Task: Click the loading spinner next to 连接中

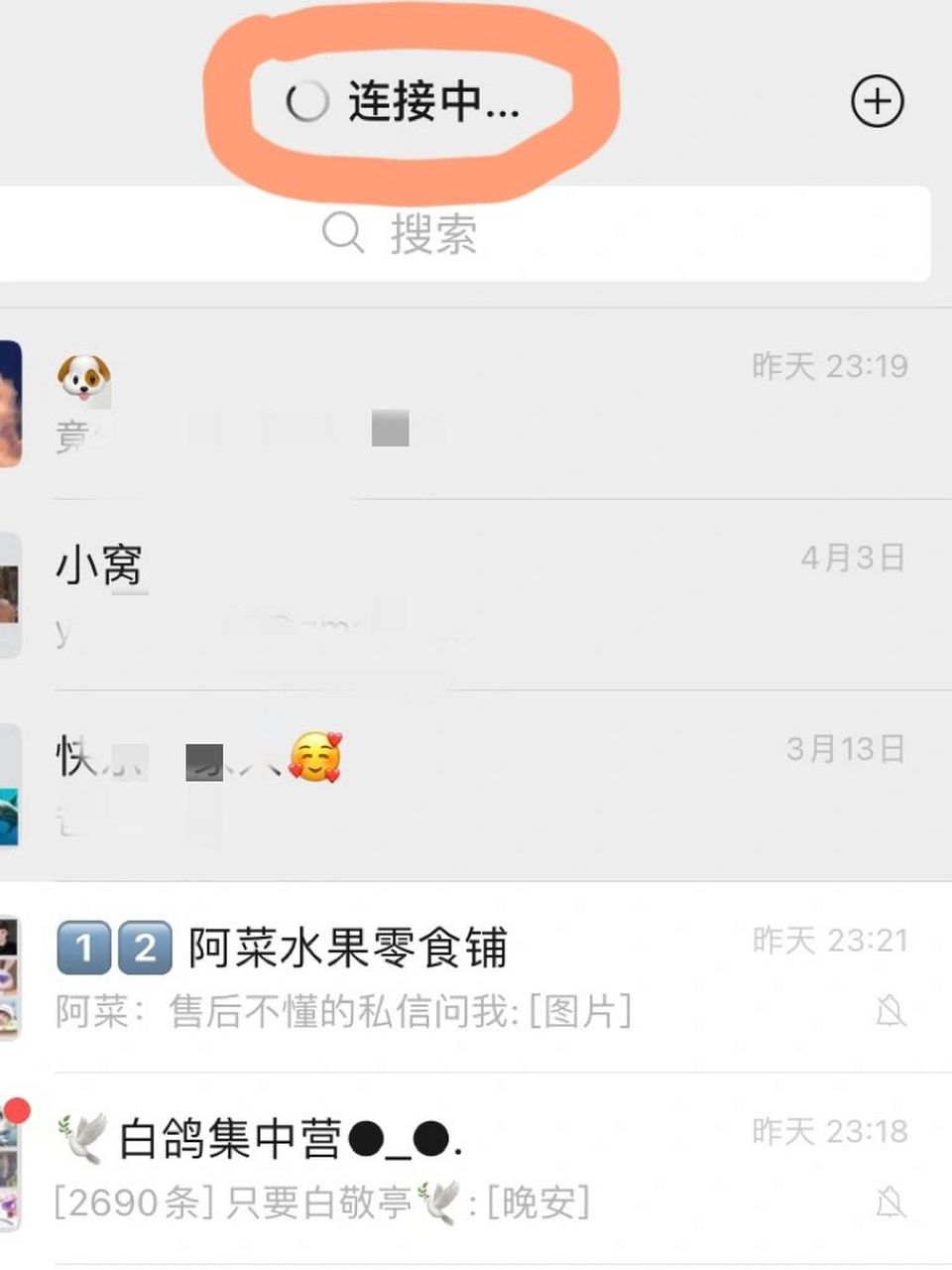Action: (x=308, y=101)
